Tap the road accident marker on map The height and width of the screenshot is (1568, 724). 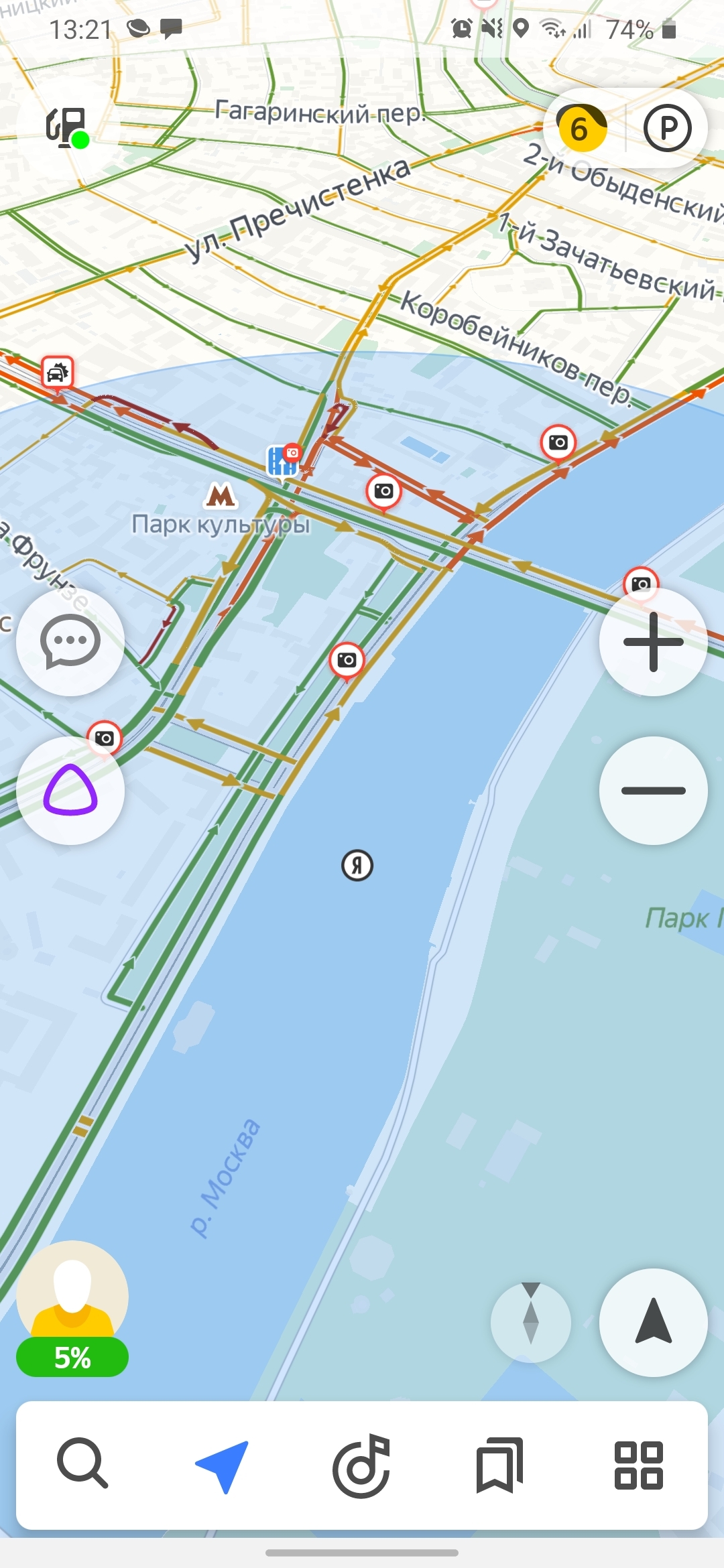point(58,372)
